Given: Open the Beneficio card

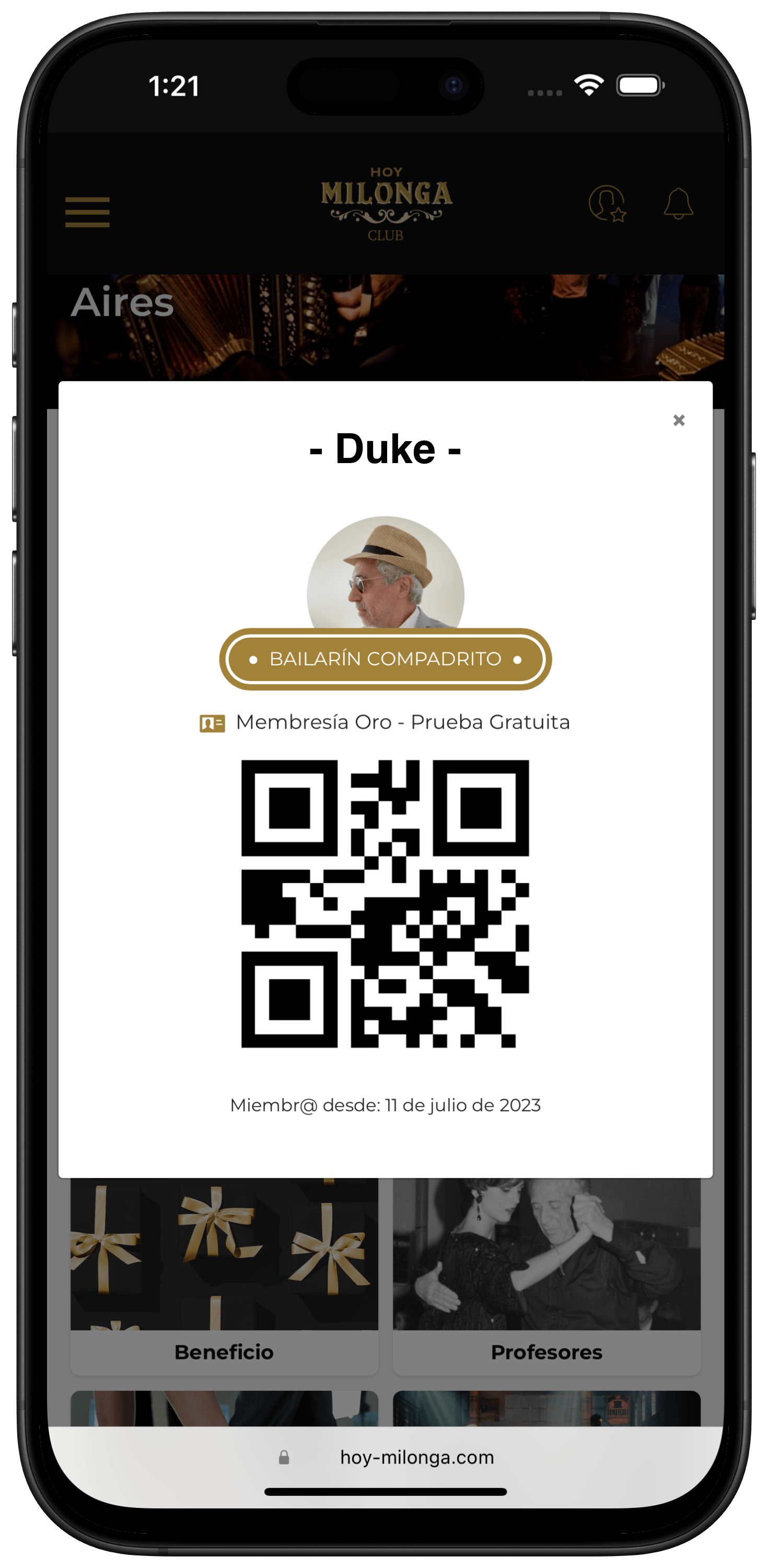Looking at the screenshot, I should click(x=224, y=1275).
